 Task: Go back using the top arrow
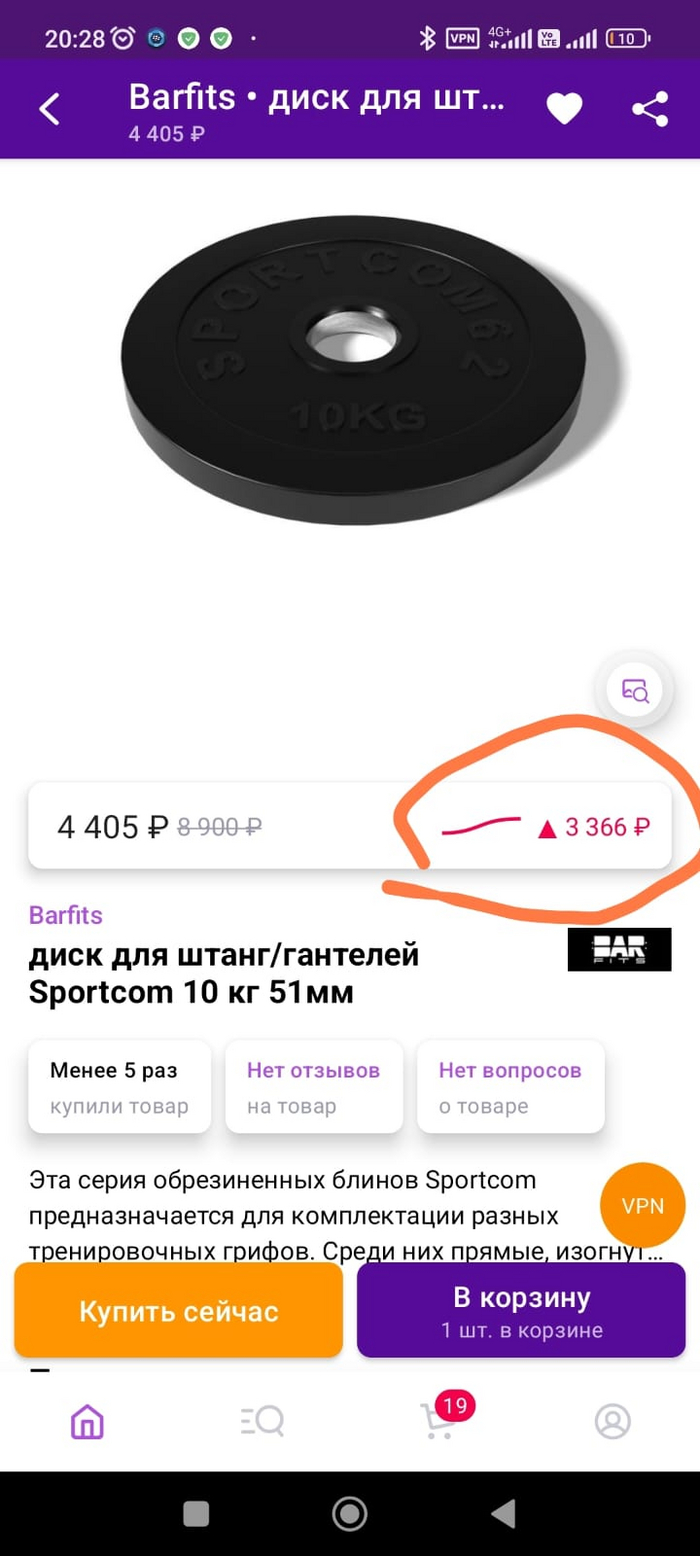pos(49,109)
